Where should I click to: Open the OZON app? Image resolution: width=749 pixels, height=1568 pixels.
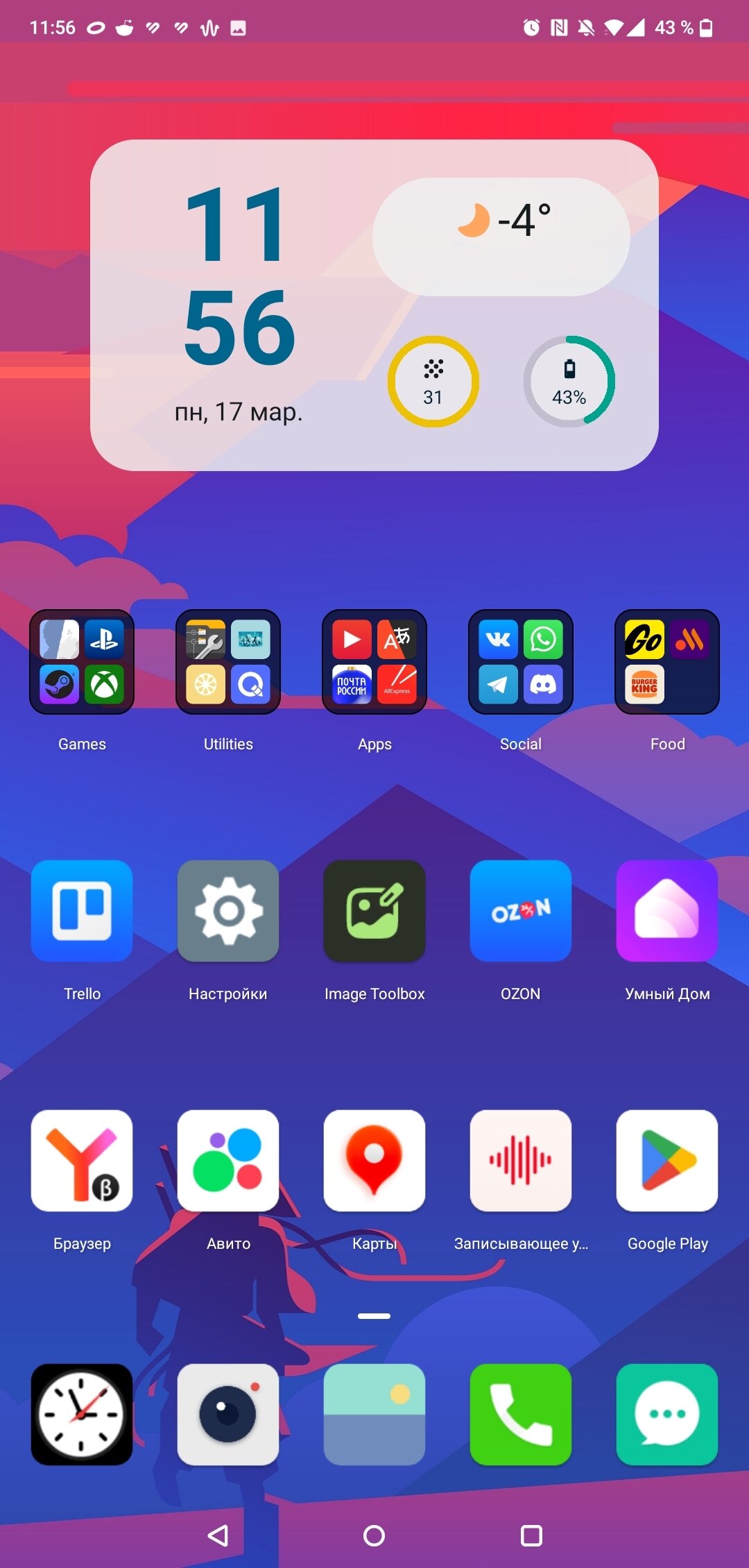tap(521, 911)
